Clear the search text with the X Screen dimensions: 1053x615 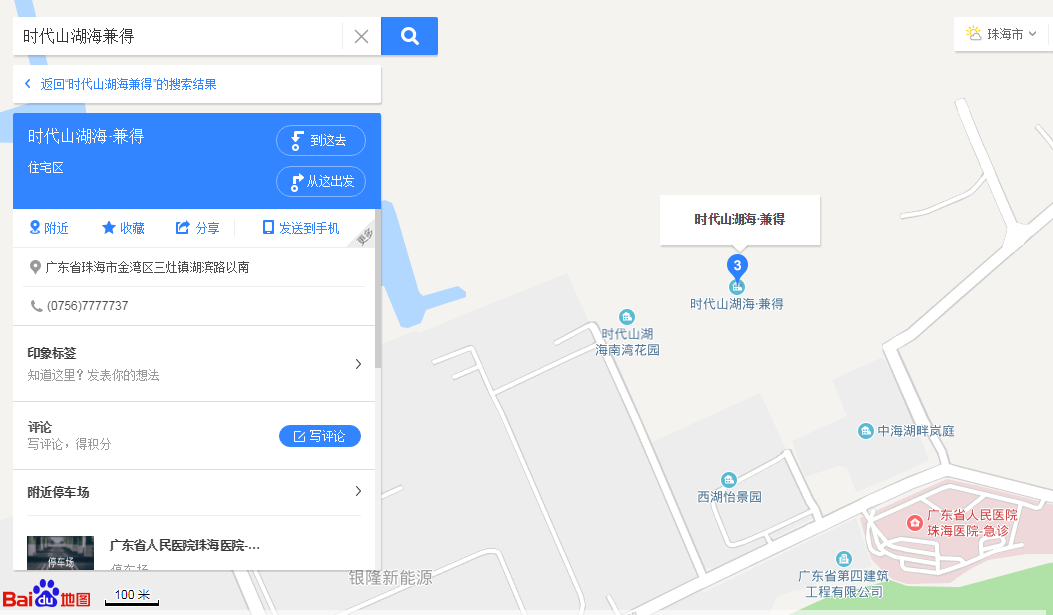click(361, 36)
